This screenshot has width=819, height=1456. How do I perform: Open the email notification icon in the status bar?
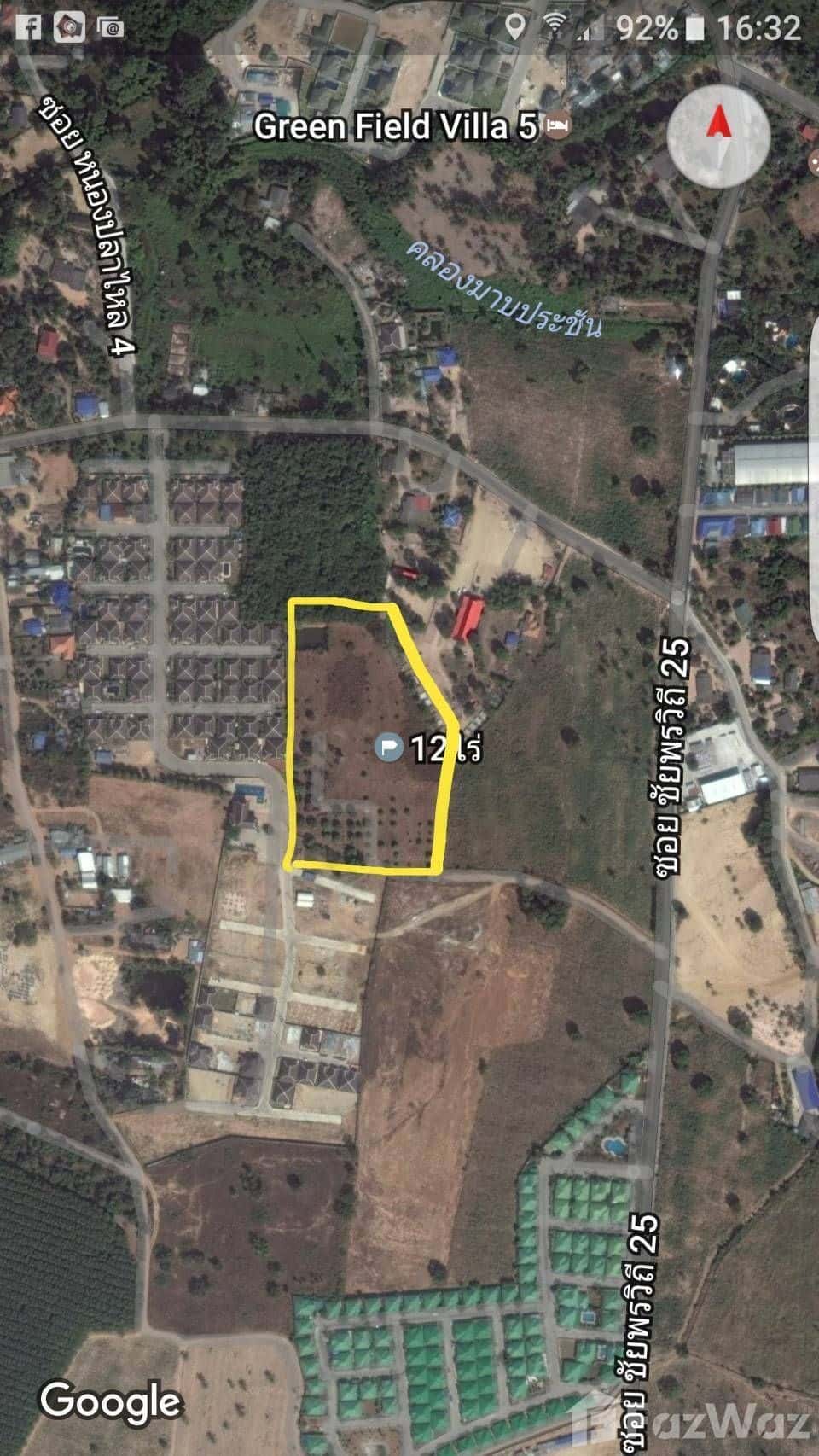[x=111, y=27]
